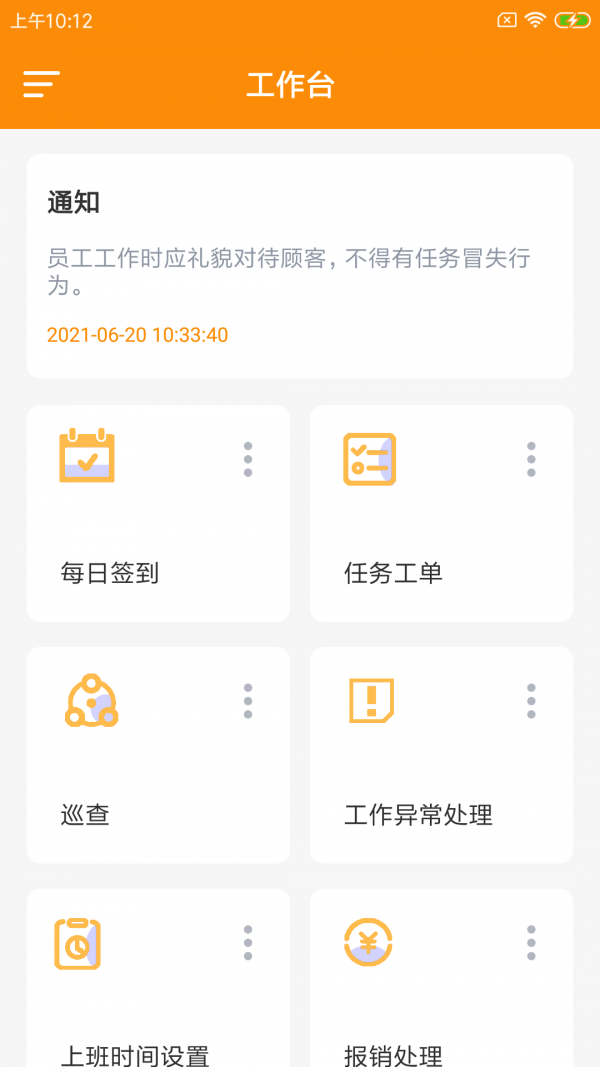Show more options for 报销处理
600x1067 pixels.
pos(531,943)
